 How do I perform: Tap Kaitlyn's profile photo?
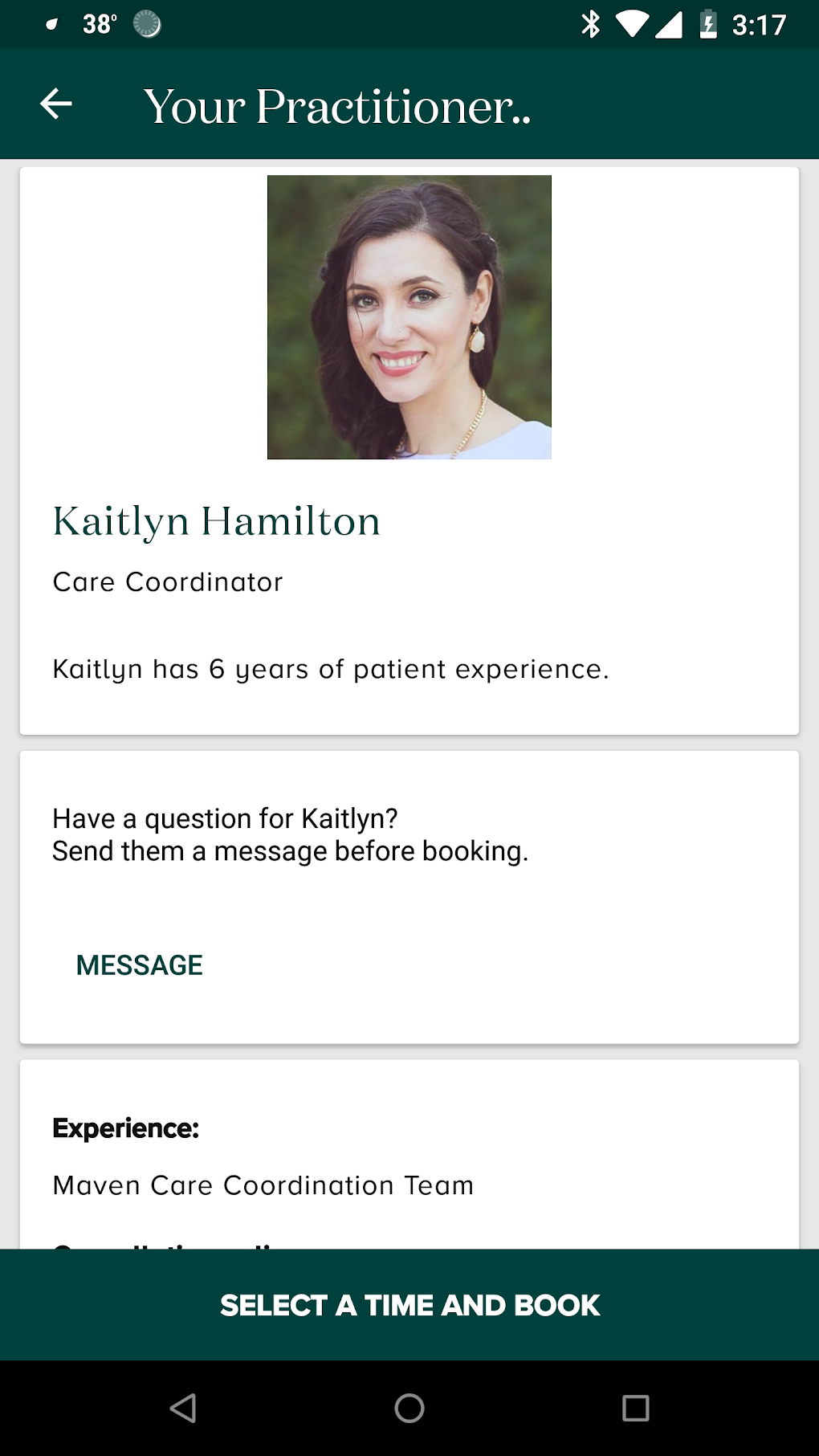pyautogui.click(x=409, y=316)
